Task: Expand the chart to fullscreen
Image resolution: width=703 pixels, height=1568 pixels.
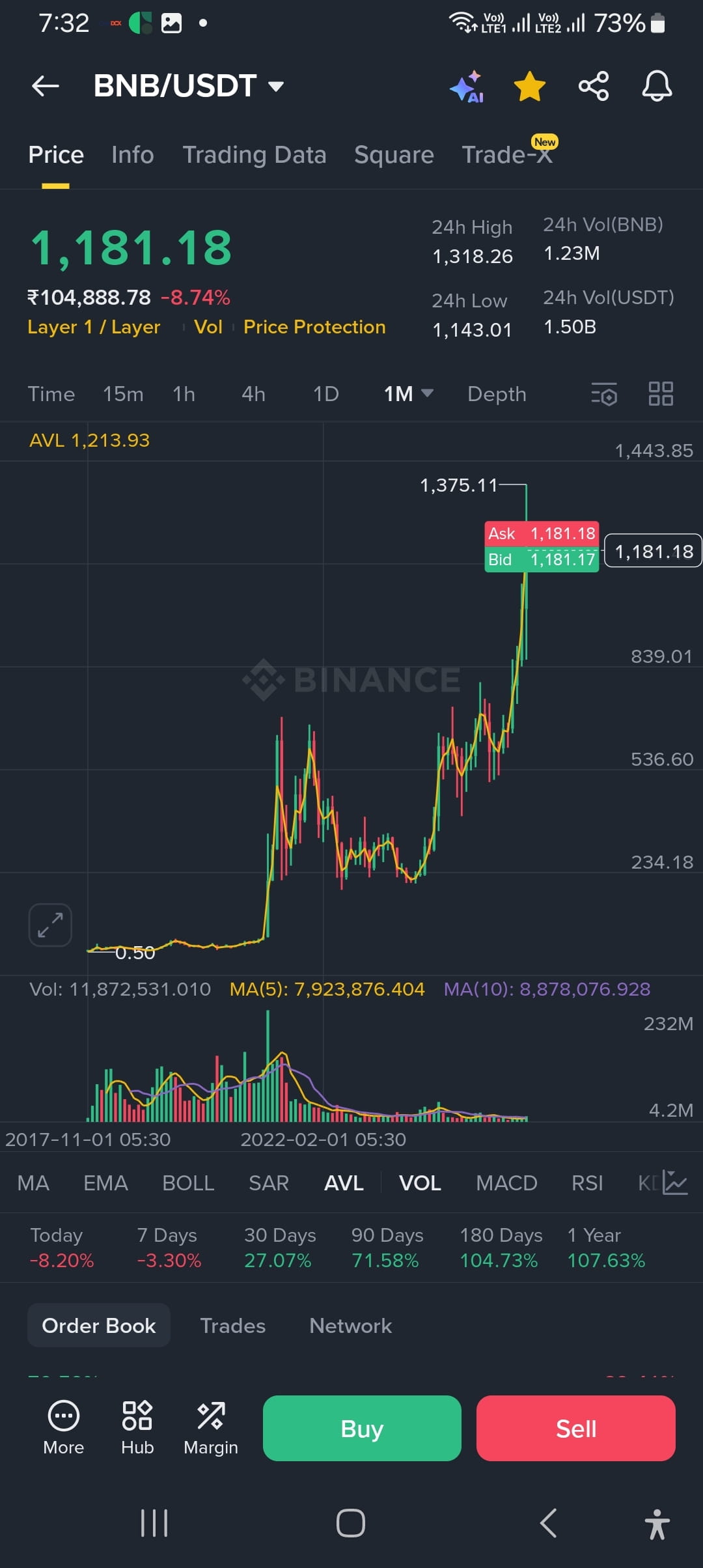Action: 50,925
